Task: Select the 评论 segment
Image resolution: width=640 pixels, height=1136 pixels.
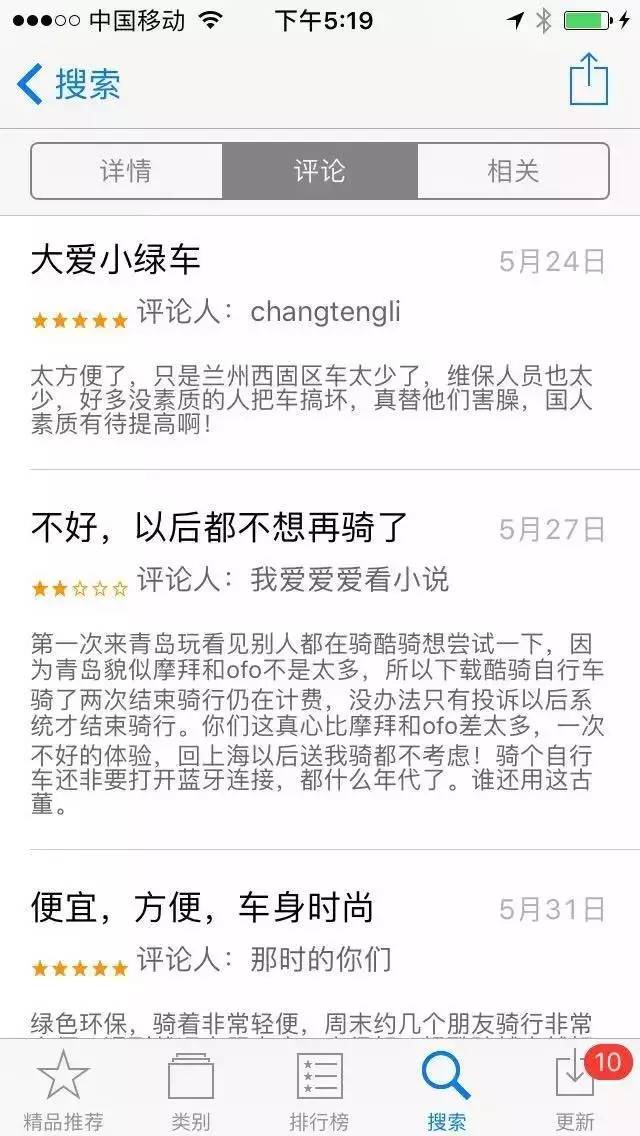Action: click(x=320, y=171)
